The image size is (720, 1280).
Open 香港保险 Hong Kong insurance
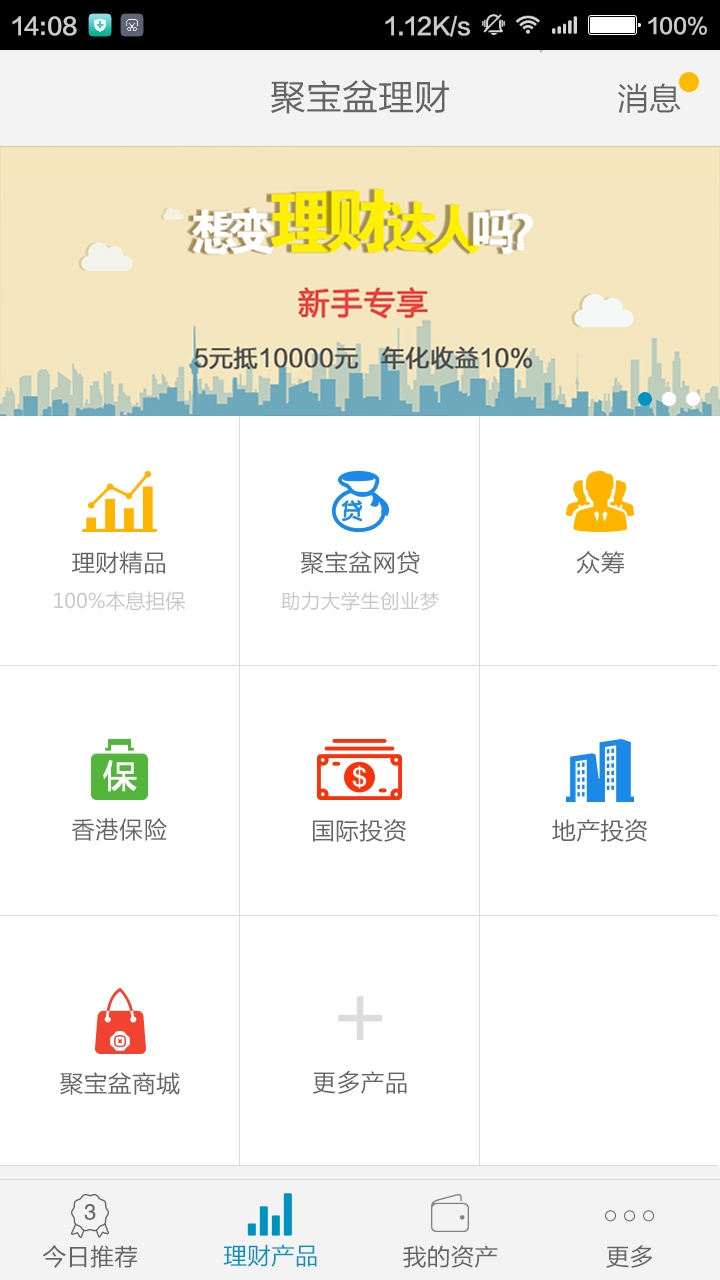(119, 790)
